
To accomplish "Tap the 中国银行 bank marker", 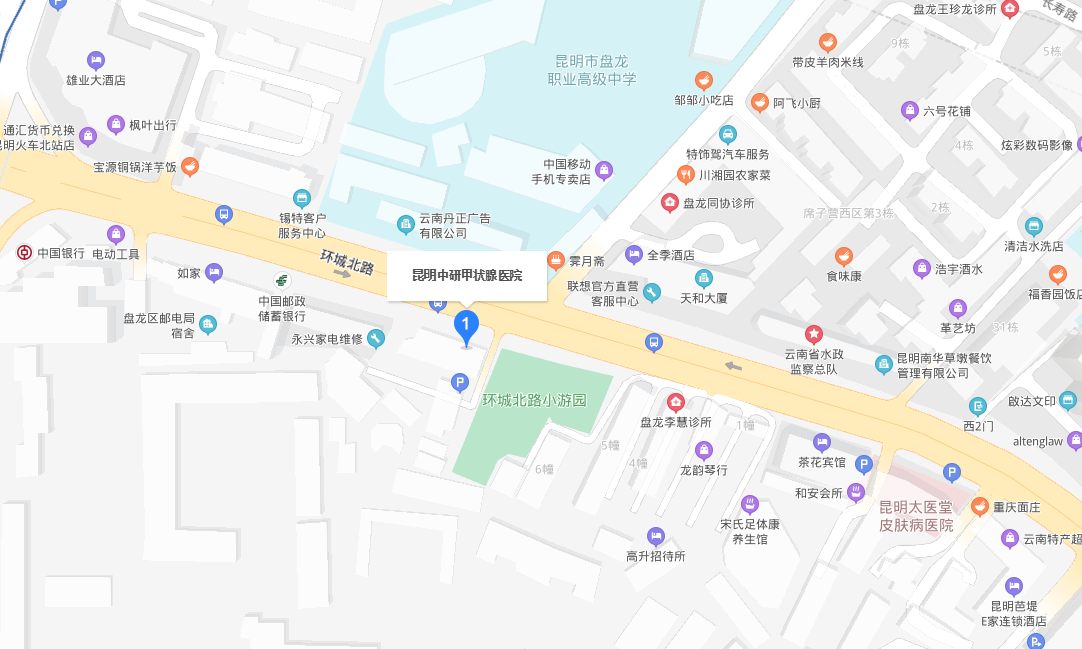I will 22,253.
